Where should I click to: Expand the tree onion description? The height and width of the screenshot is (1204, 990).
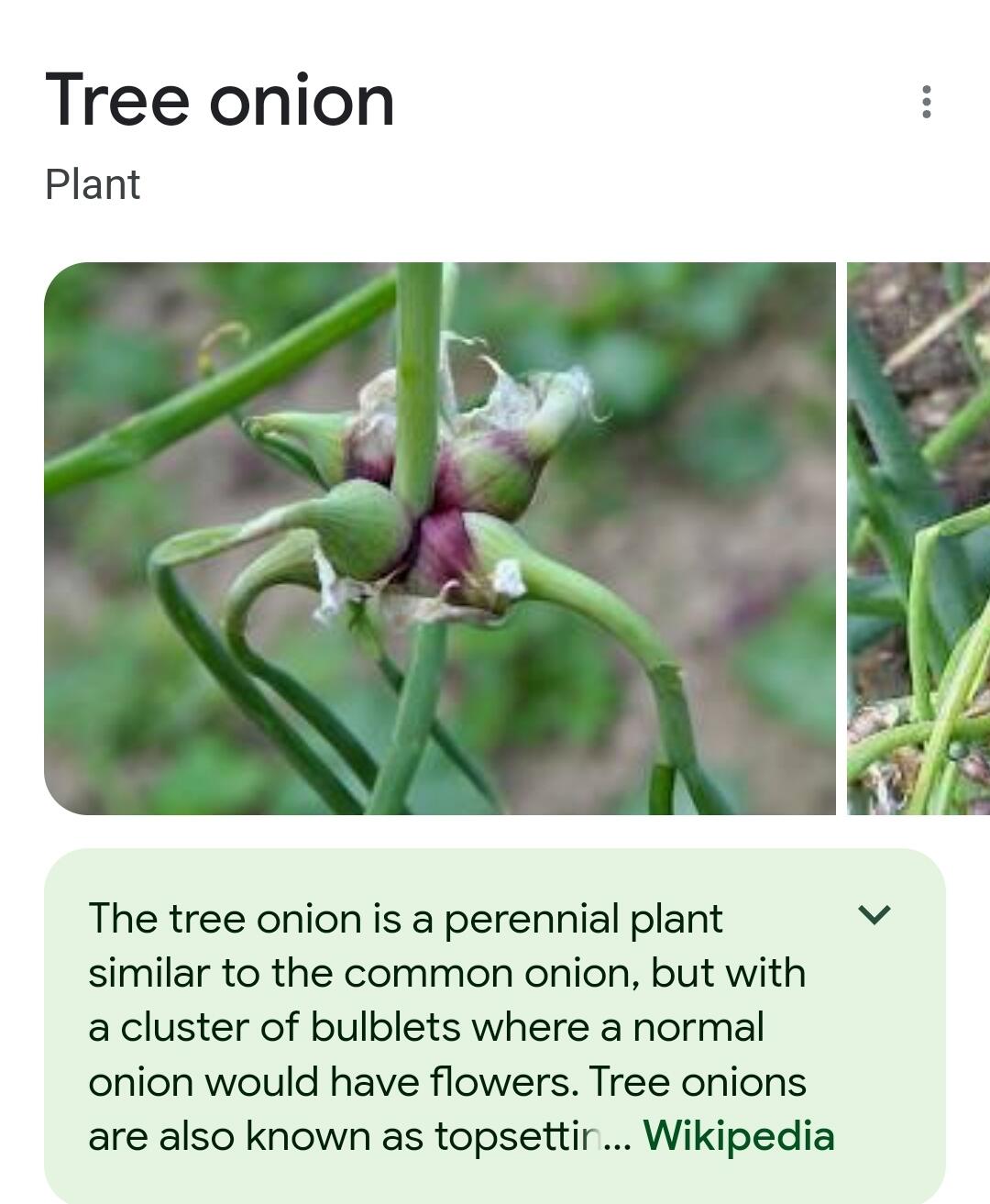[x=874, y=914]
